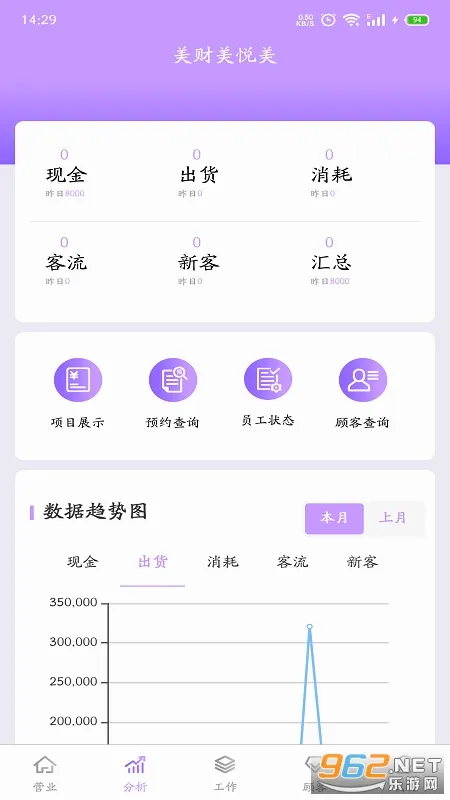Tap the 分析 bottom tab
Viewport: 450px width, 800px height.
point(135,773)
